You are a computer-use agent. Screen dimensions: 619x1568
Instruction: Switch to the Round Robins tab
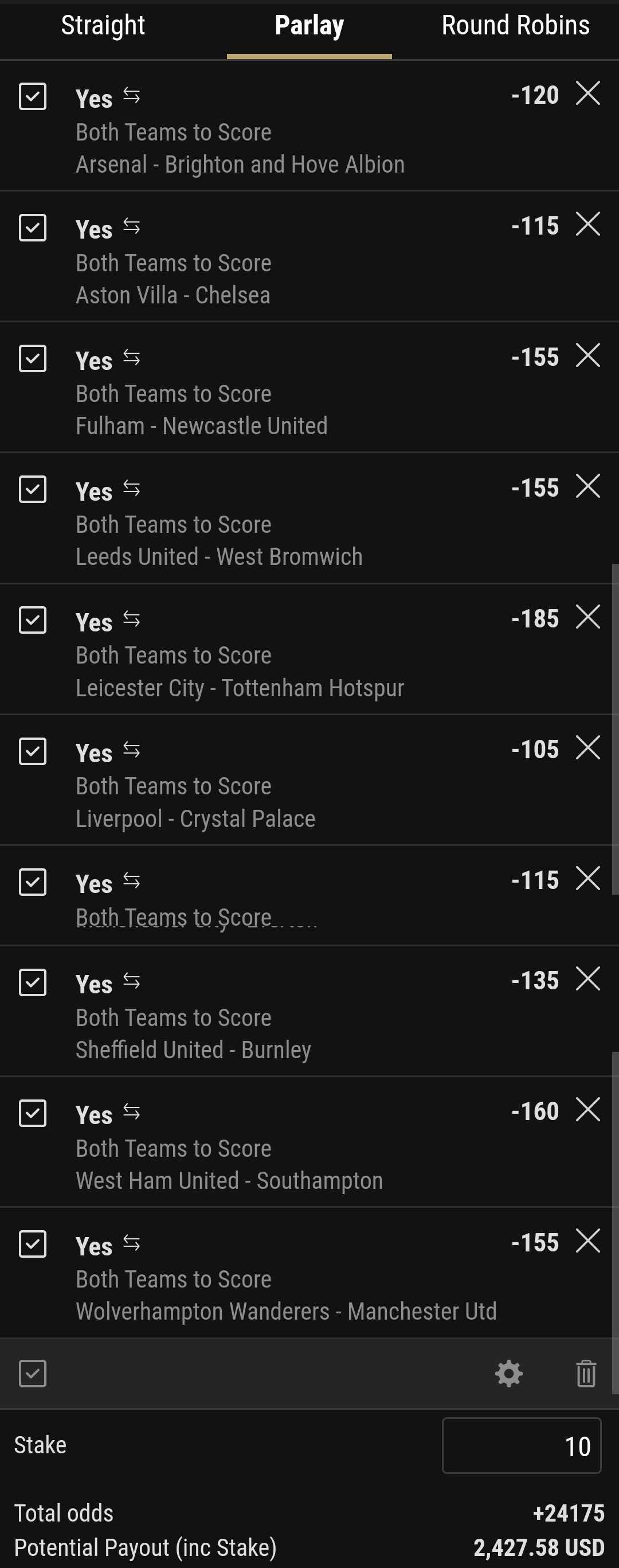(515, 26)
